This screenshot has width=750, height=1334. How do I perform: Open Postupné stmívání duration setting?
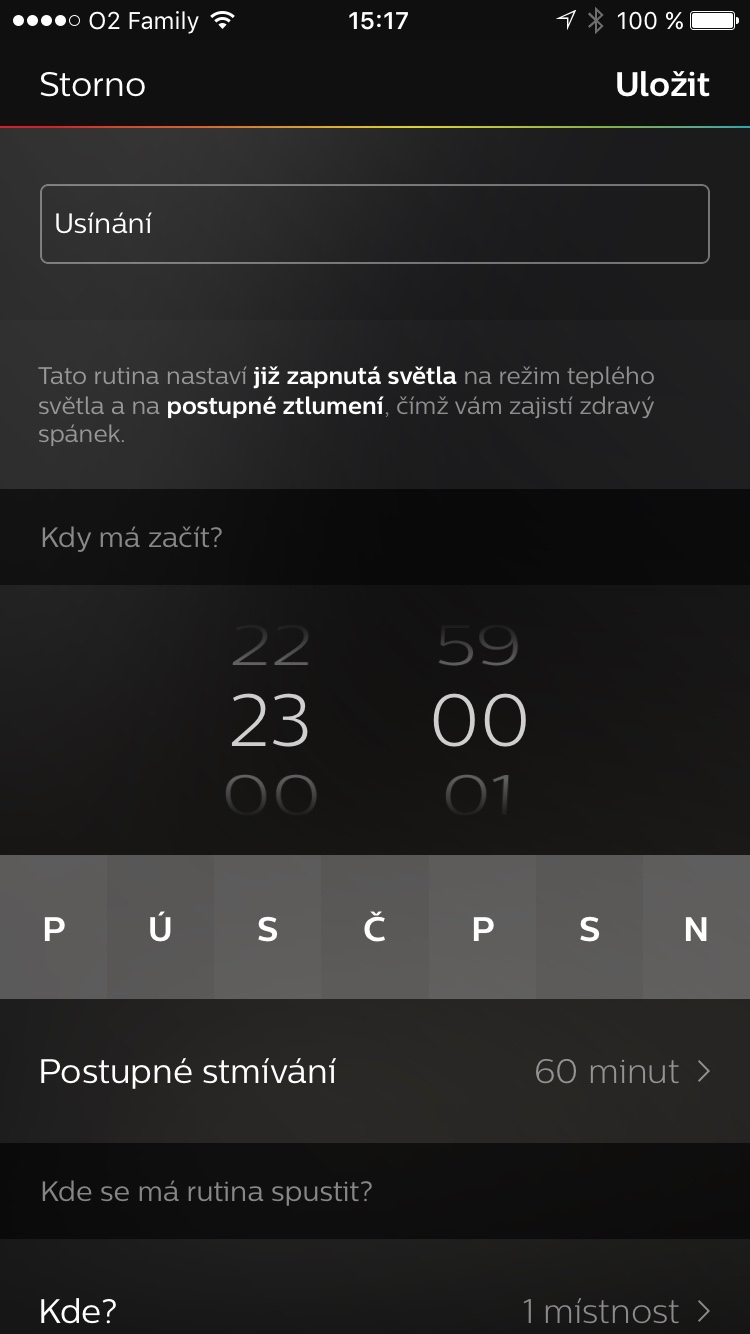click(374, 1071)
